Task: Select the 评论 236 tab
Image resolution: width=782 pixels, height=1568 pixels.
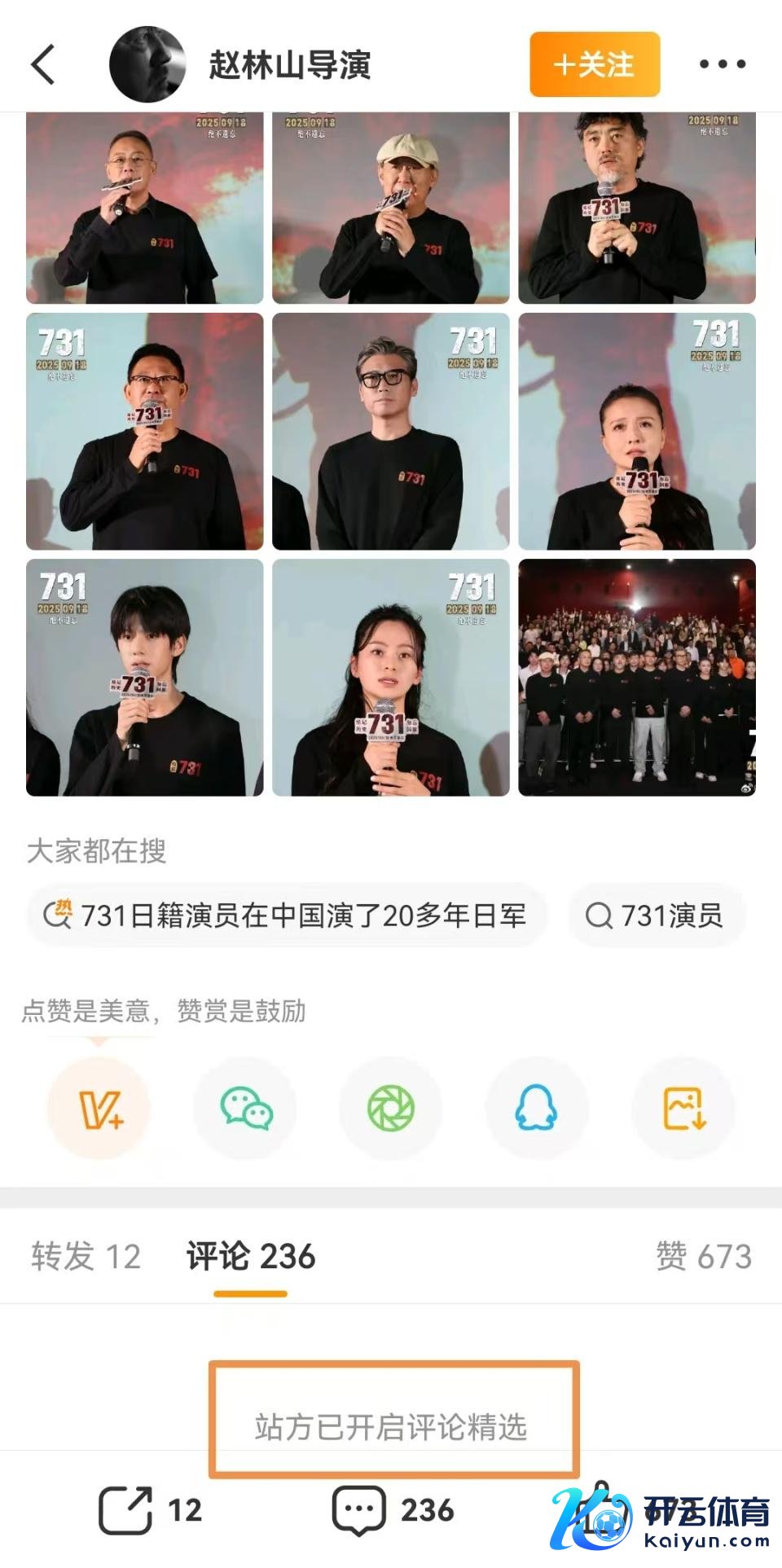Action: click(250, 1256)
